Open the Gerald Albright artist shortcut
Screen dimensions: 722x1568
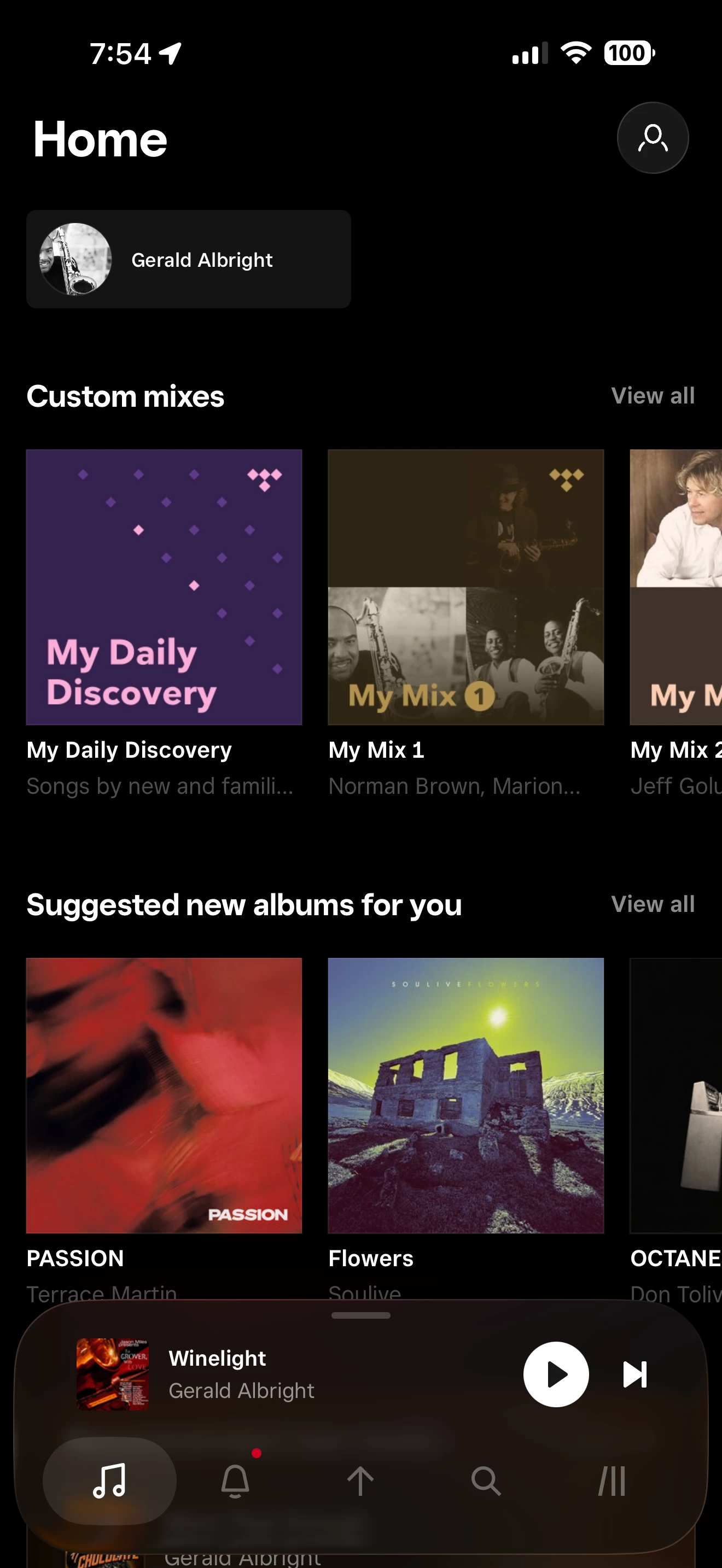click(x=188, y=259)
